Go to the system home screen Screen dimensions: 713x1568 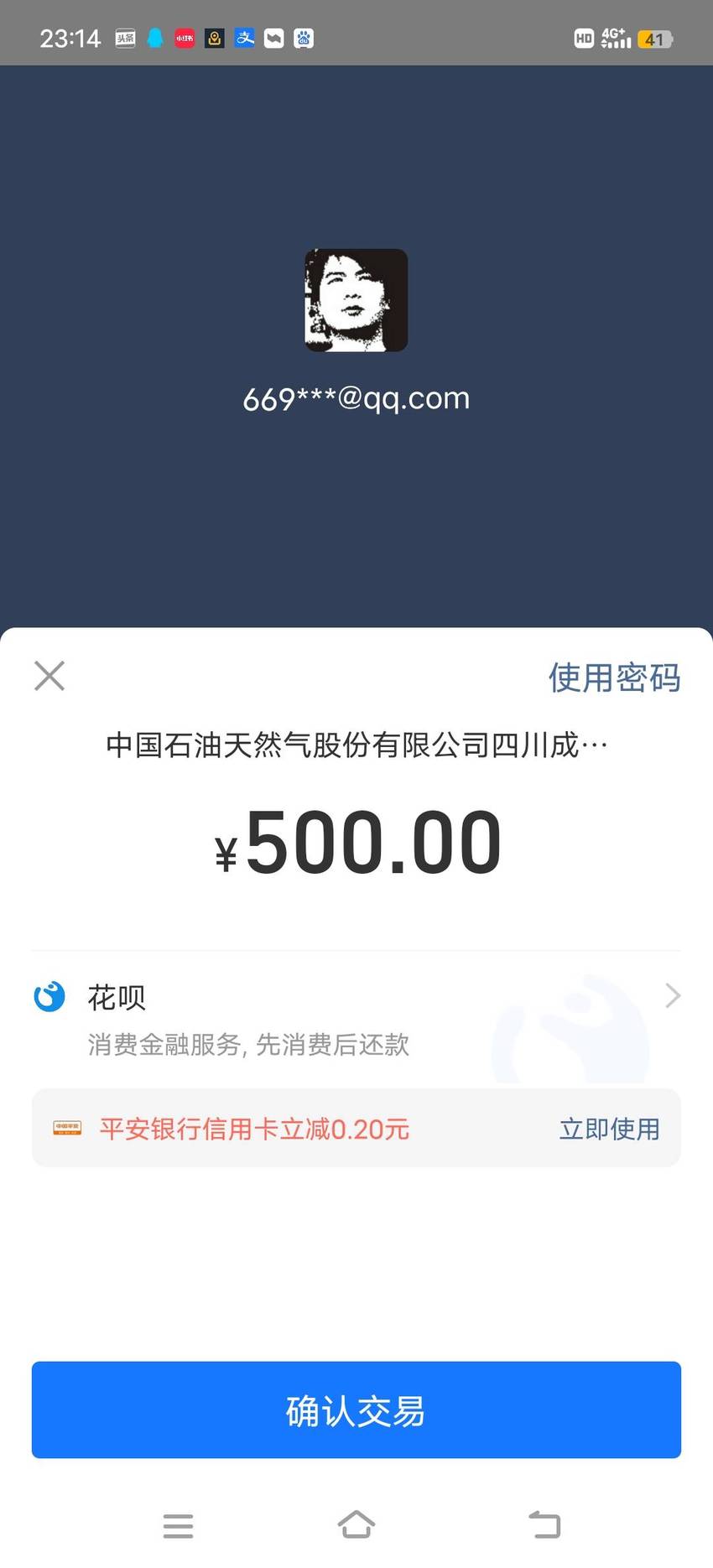356,1524
